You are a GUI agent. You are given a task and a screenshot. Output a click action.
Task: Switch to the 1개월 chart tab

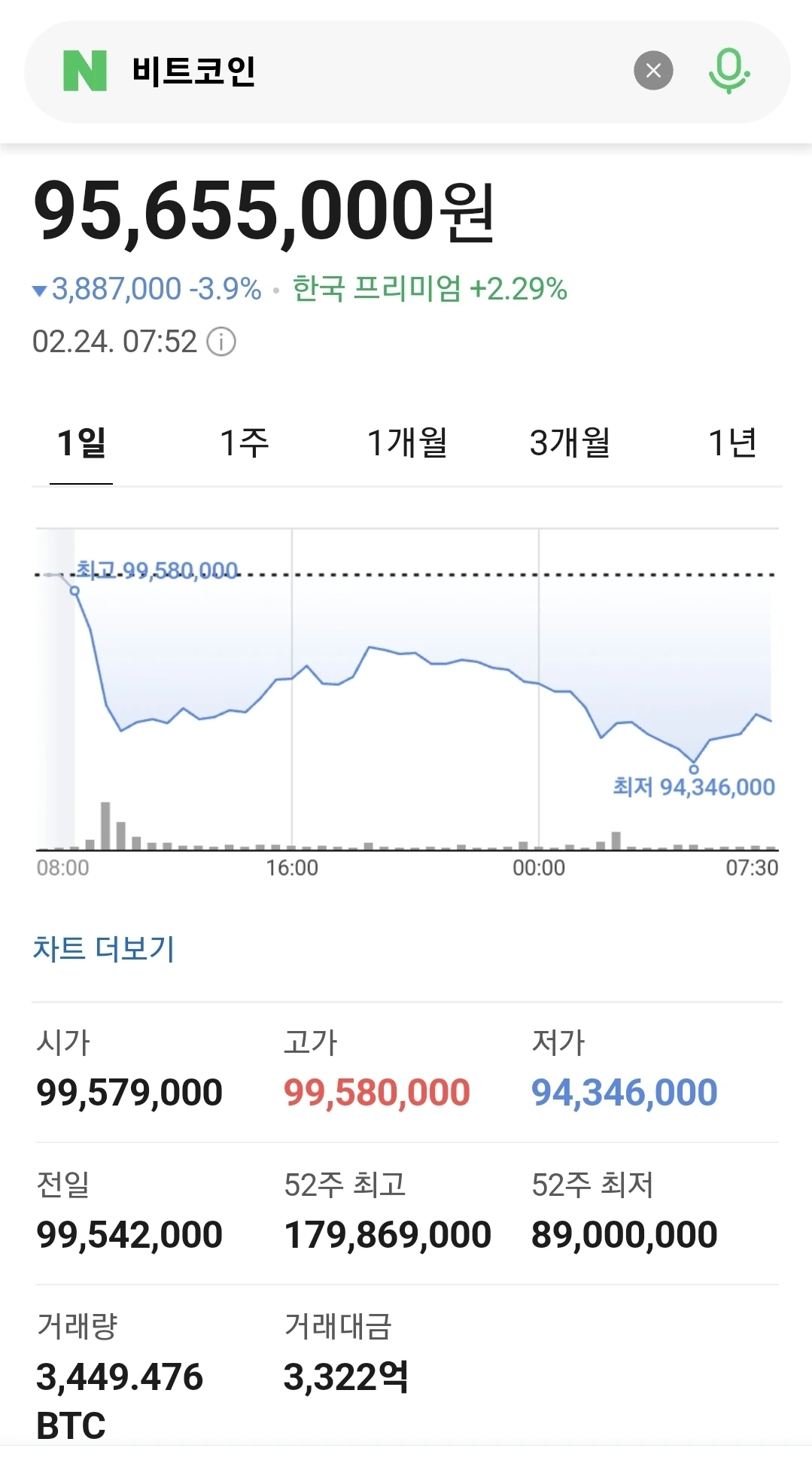(407, 443)
